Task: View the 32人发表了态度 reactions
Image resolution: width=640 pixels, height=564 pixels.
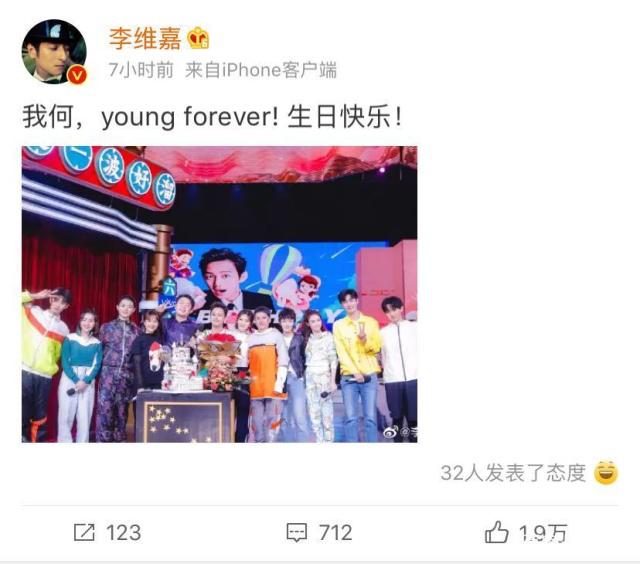Action: click(513, 473)
